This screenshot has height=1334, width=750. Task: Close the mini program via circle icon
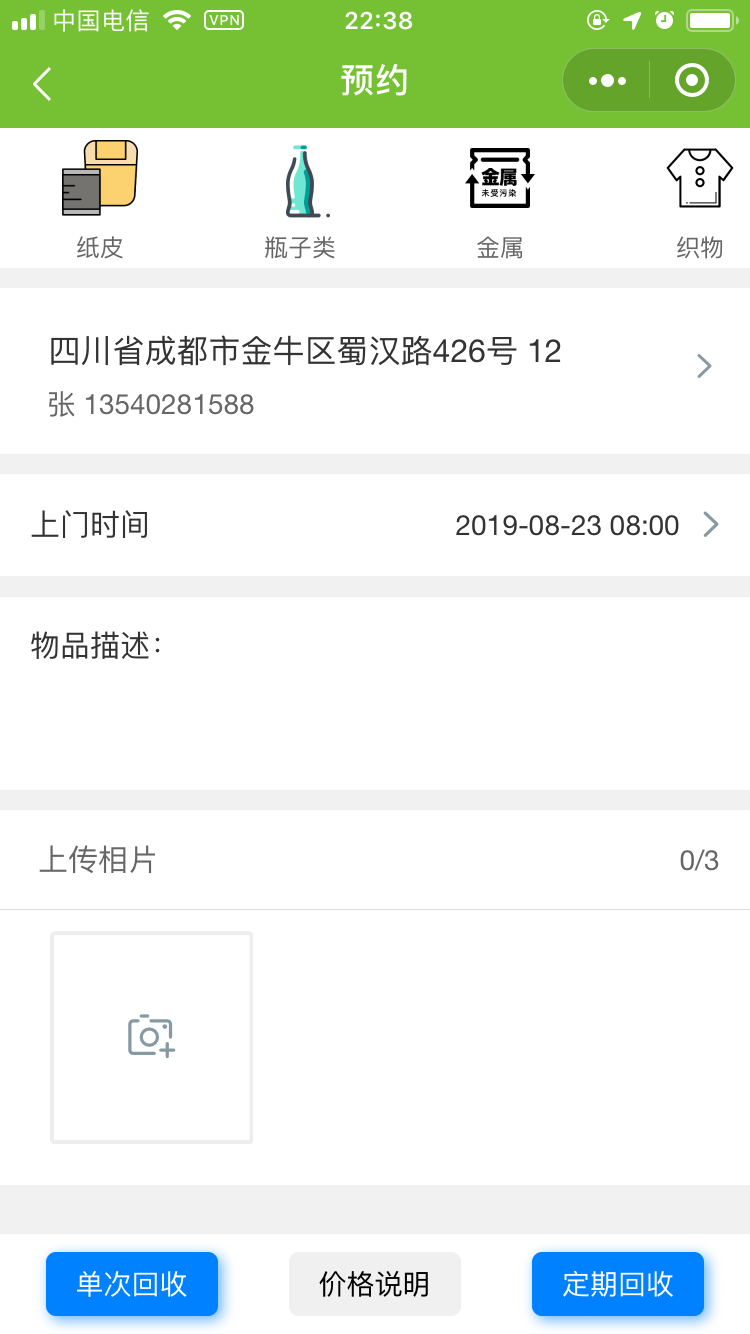tap(692, 81)
